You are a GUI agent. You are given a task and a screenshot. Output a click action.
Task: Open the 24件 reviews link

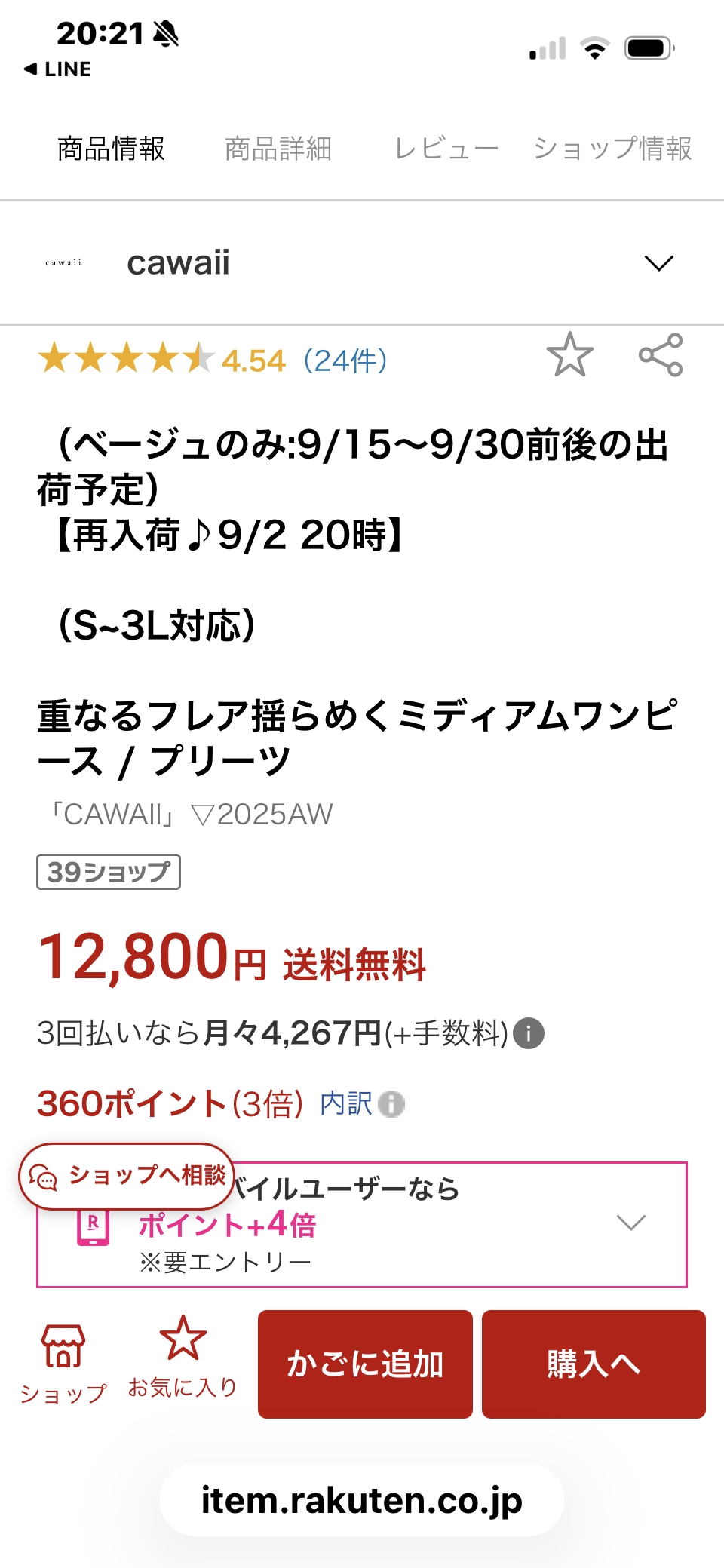[x=345, y=361]
